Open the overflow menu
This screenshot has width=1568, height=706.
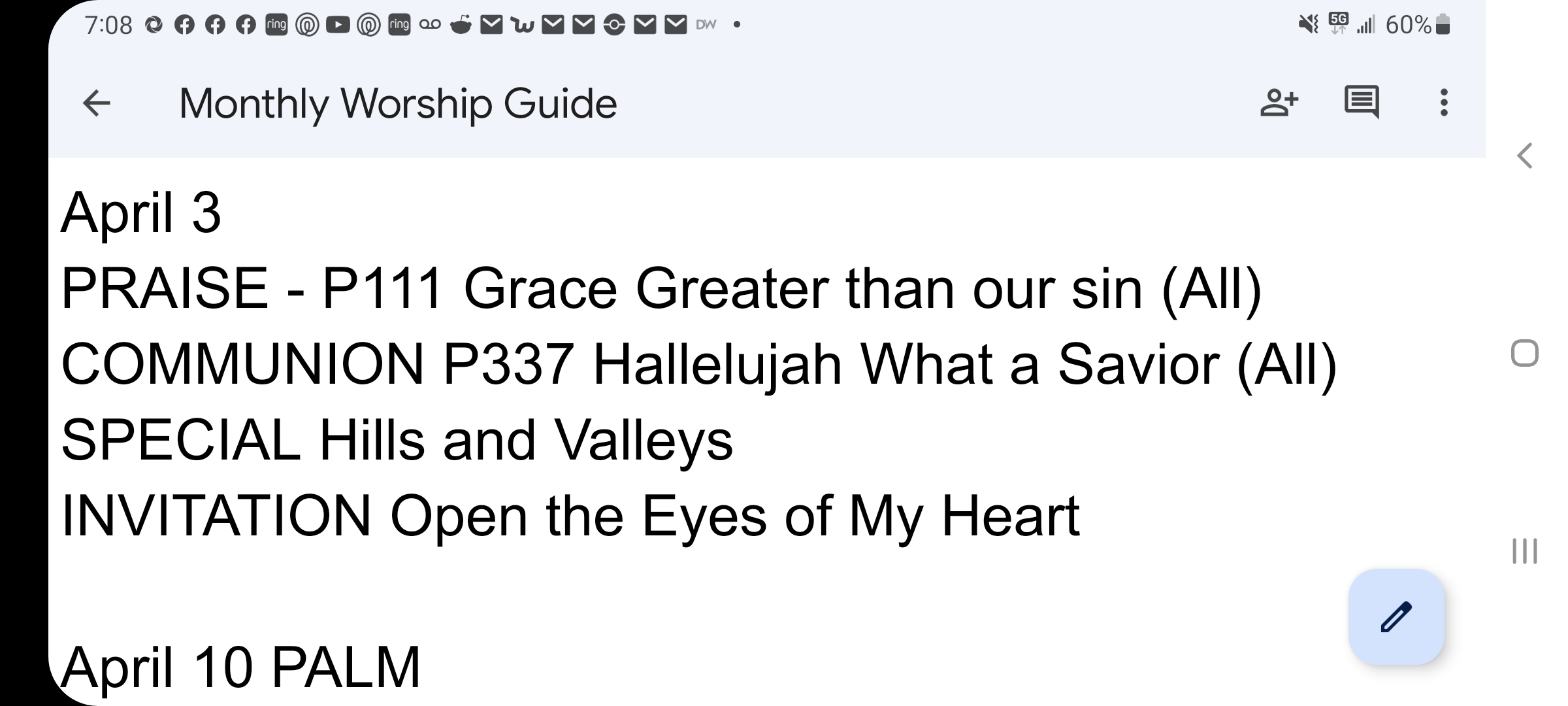[x=1444, y=103]
